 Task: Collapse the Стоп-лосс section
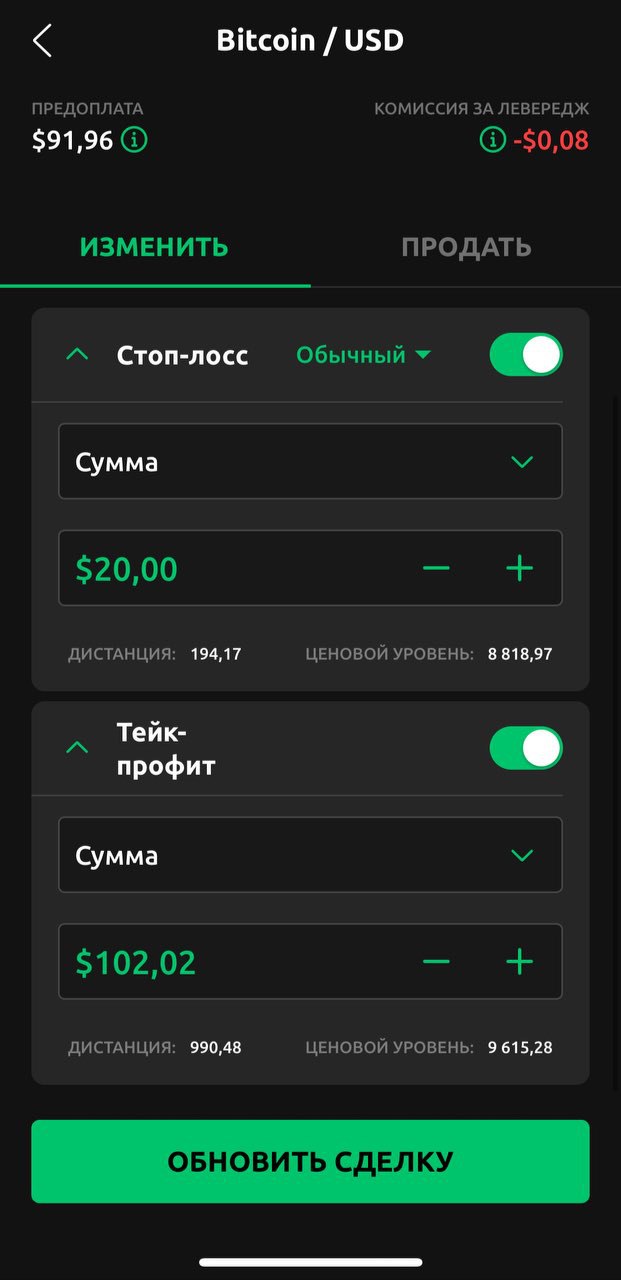77,355
